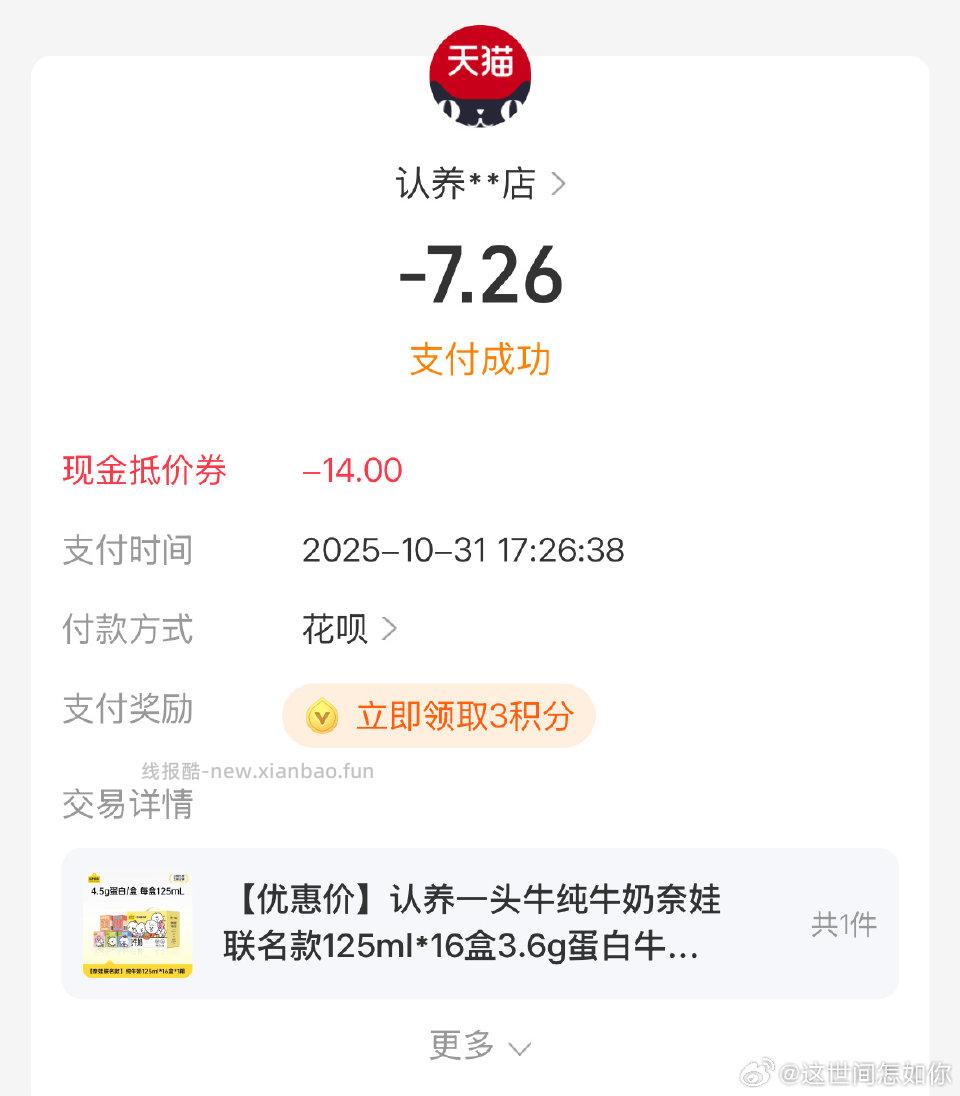Open the 认养**店 store page via its chevron
960x1096 pixels.
[x=559, y=183]
